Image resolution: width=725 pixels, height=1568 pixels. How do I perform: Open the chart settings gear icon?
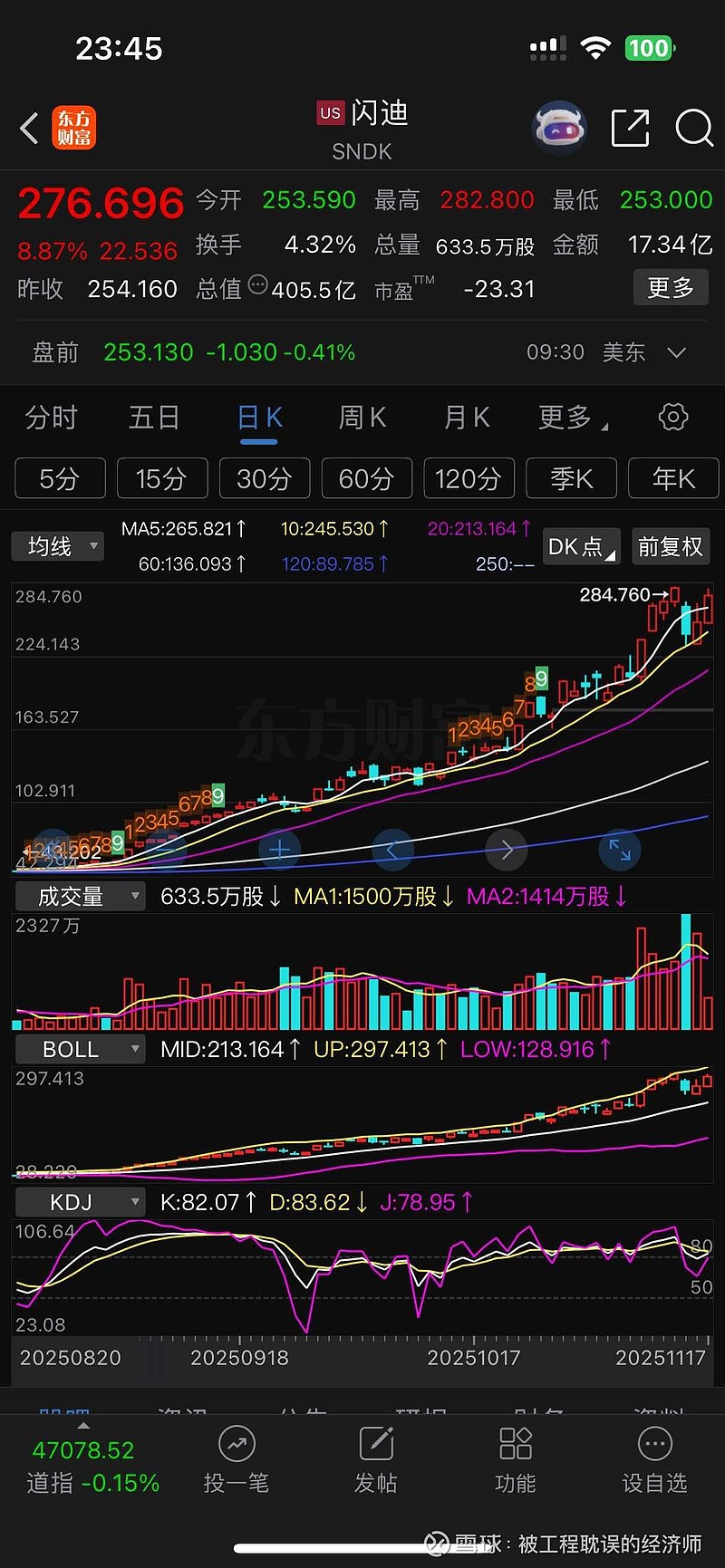coord(672,417)
